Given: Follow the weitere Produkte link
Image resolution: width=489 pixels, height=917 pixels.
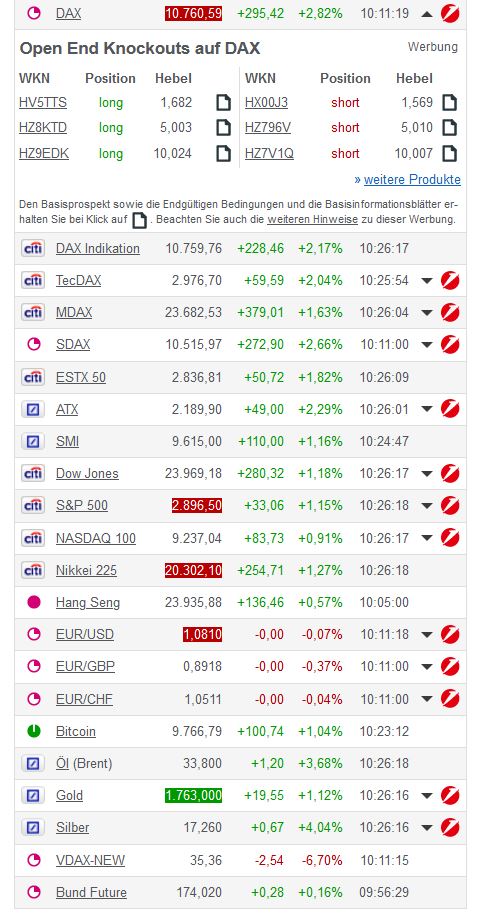Looking at the screenshot, I should 412,180.
